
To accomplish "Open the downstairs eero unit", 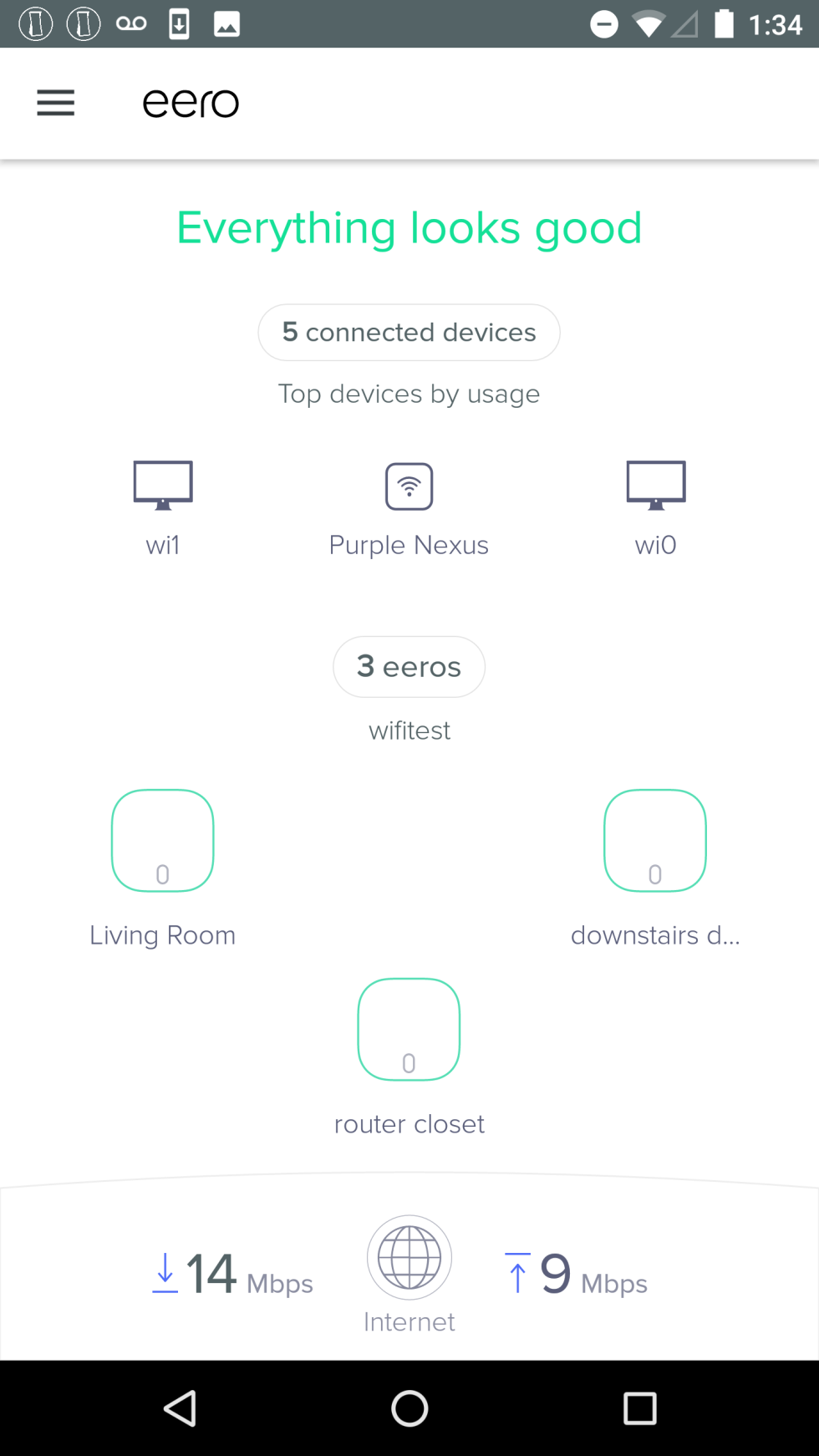I will tap(655, 840).
